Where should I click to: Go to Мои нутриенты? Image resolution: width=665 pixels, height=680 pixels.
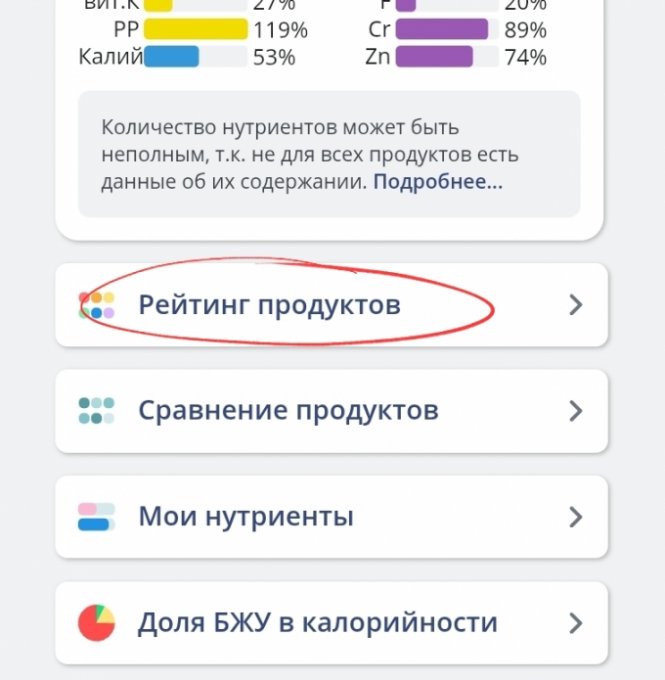coord(330,517)
